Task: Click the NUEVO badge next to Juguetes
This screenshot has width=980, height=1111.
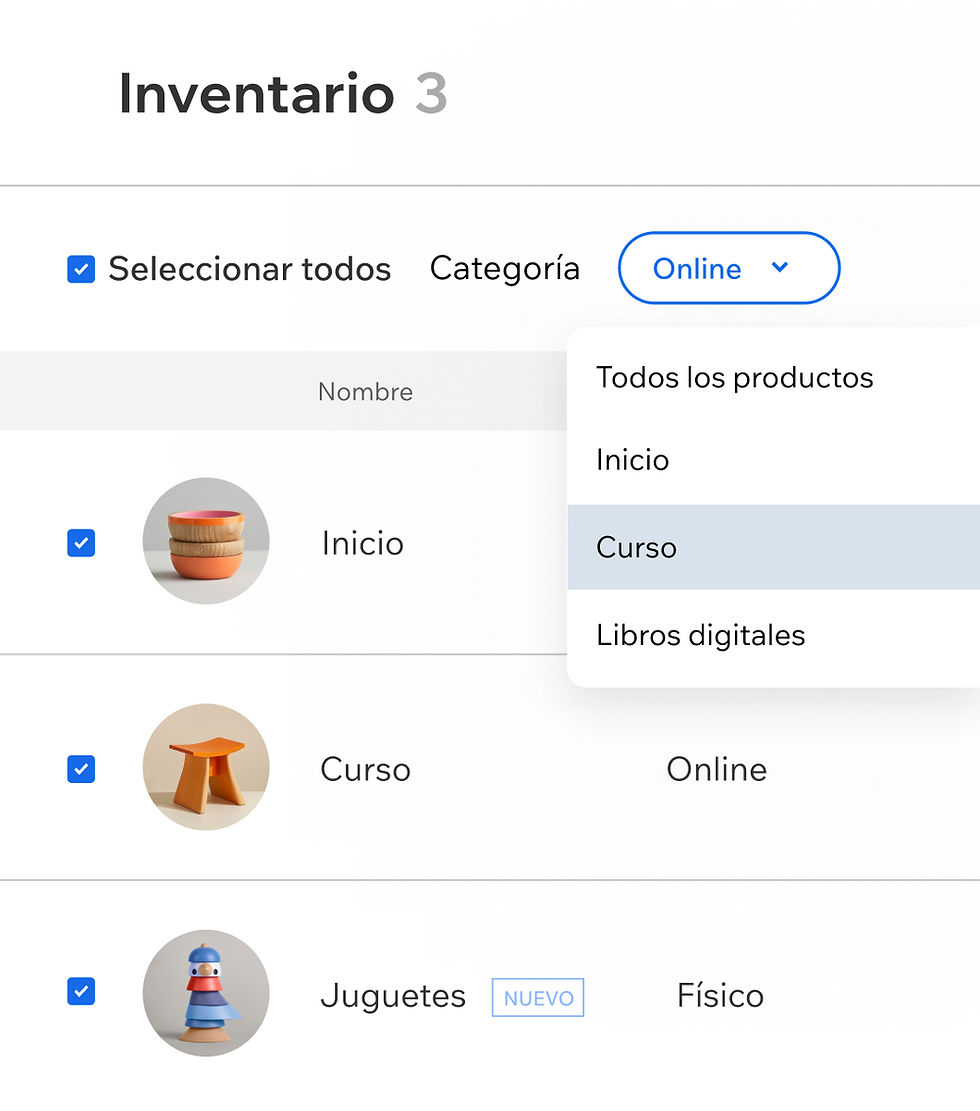Action: [537, 997]
